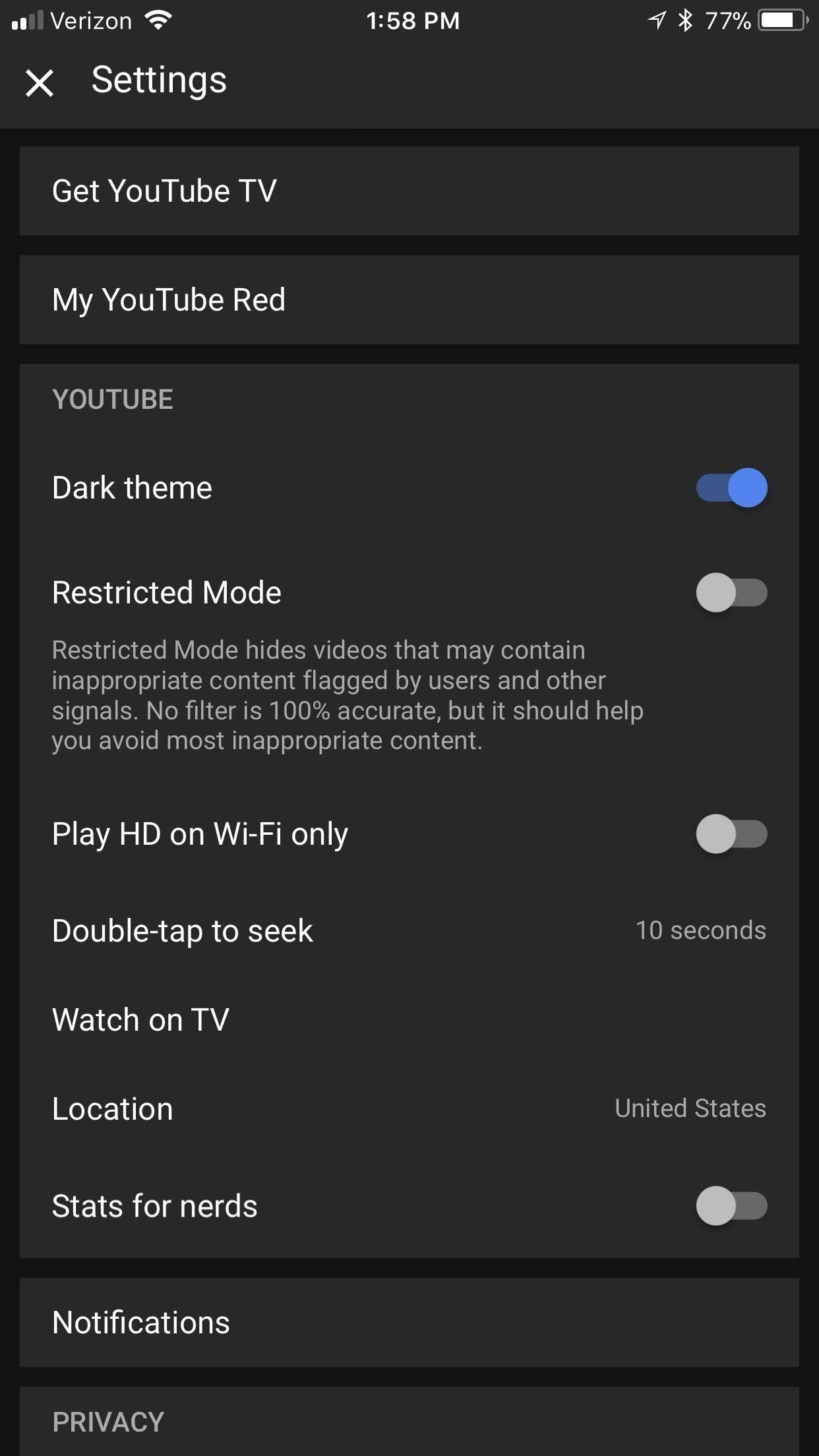
Task: Select Watch on TV
Action: (x=409, y=1019)
